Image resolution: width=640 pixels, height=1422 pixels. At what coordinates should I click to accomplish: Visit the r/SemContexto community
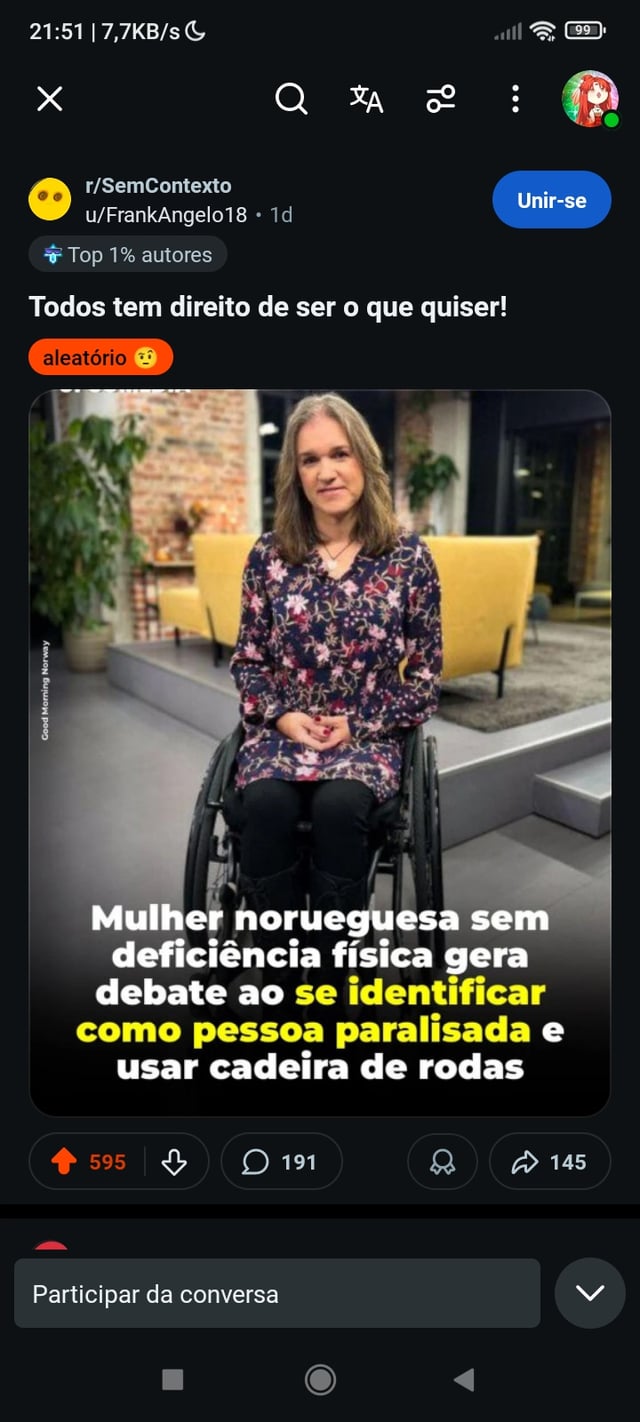click(158, 186)
